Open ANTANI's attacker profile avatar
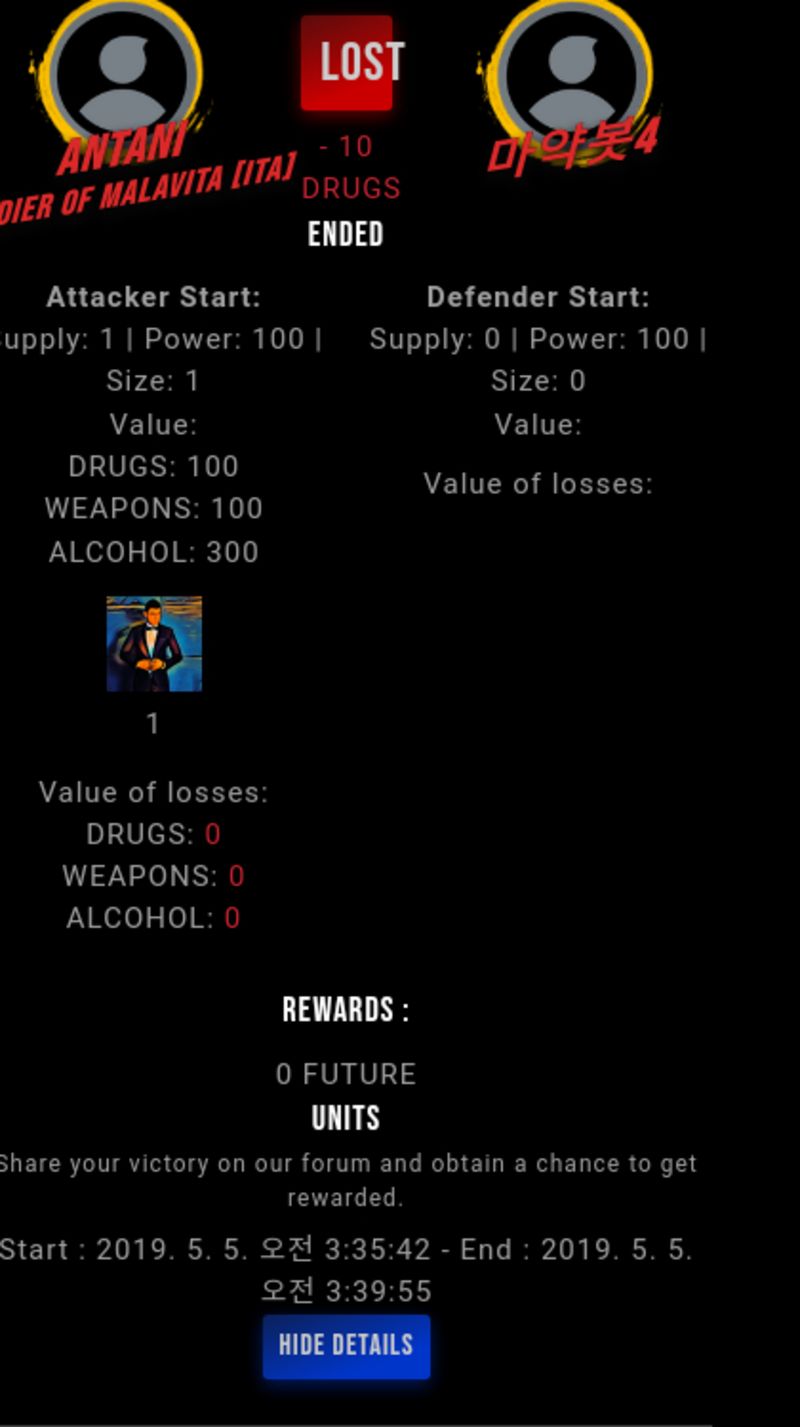 [120, 70]
